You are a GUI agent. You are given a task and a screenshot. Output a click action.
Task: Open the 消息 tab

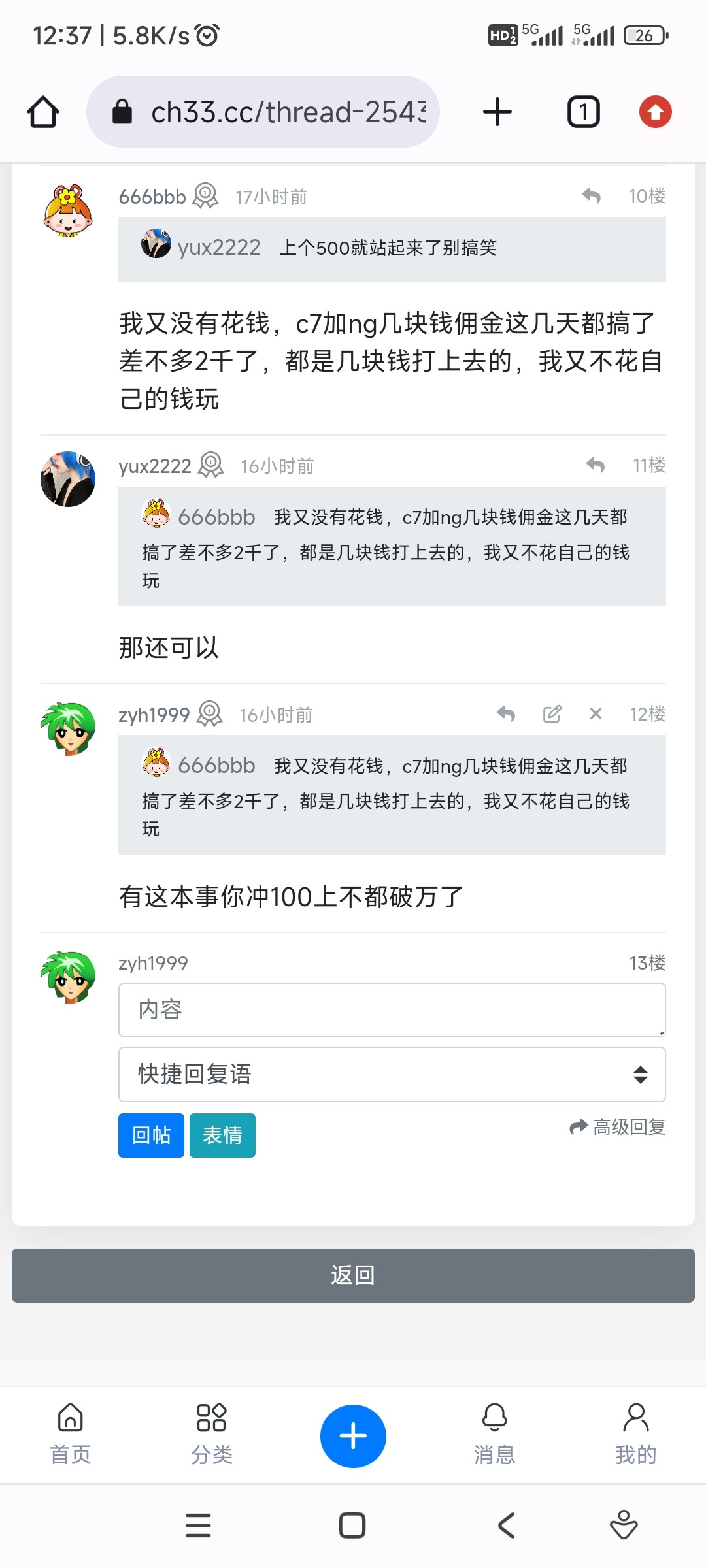494,1434
